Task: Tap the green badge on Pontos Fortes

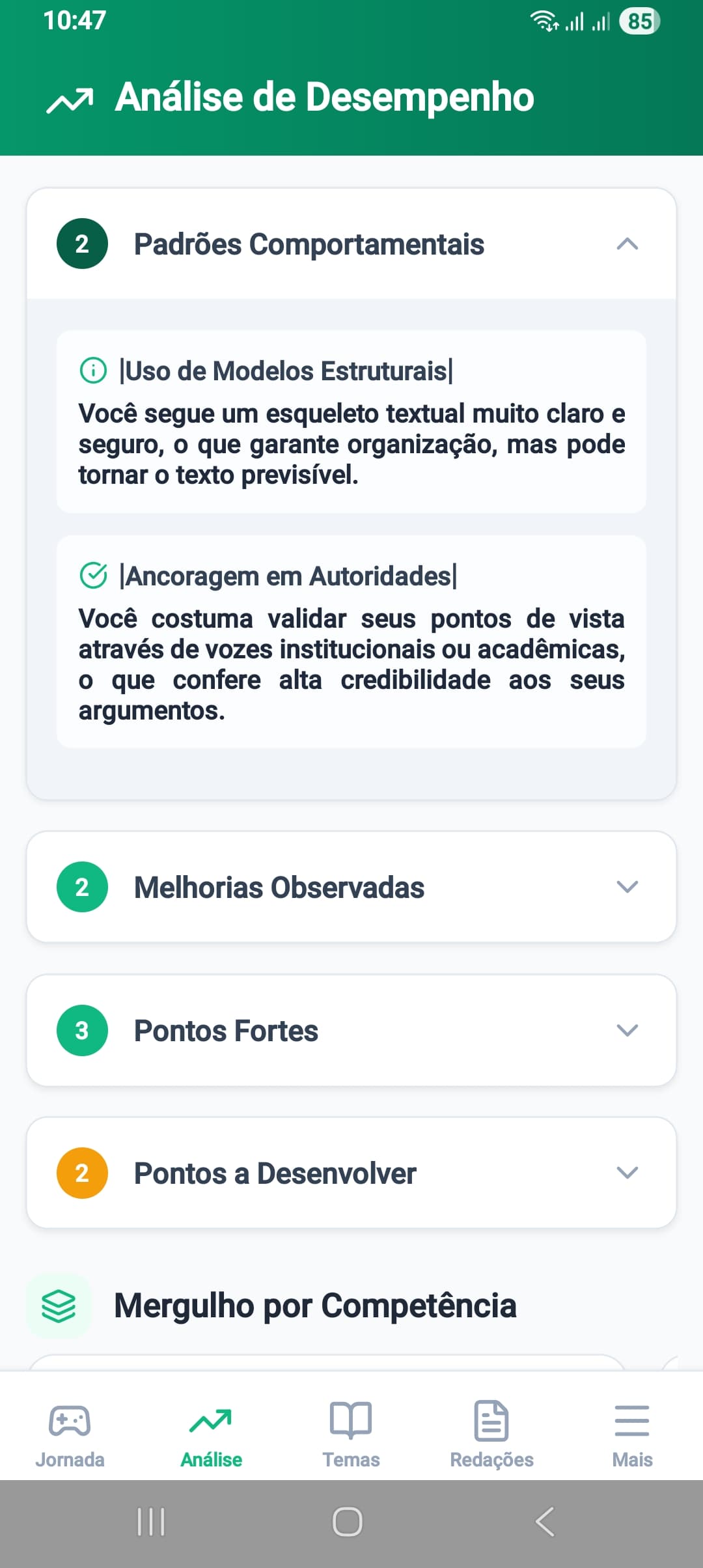Action: click(x=82, y=1029)
